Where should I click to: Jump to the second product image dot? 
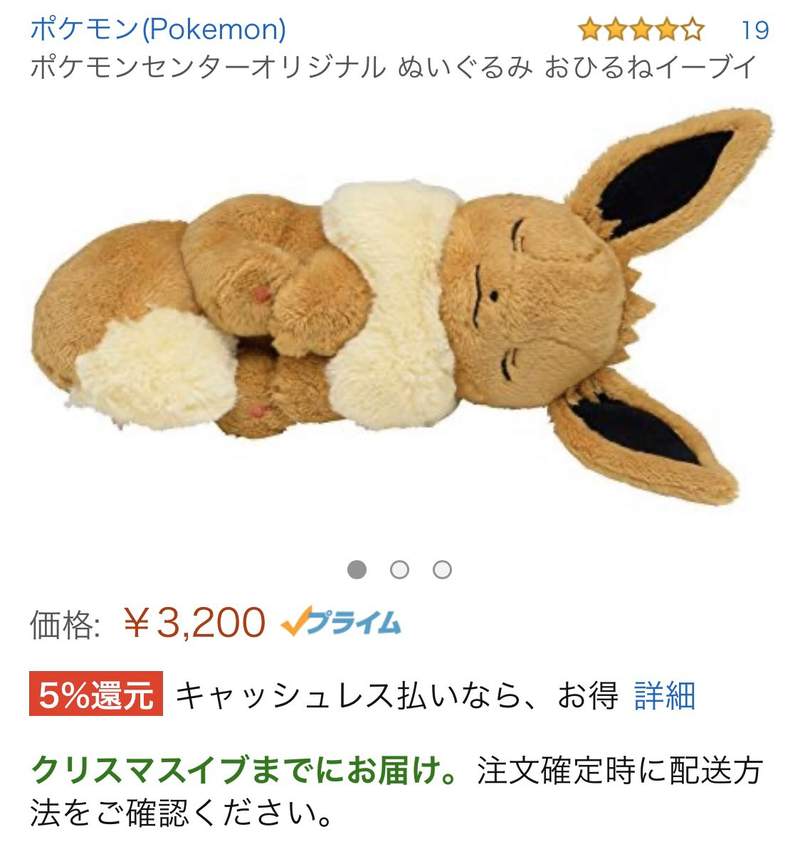400,570
